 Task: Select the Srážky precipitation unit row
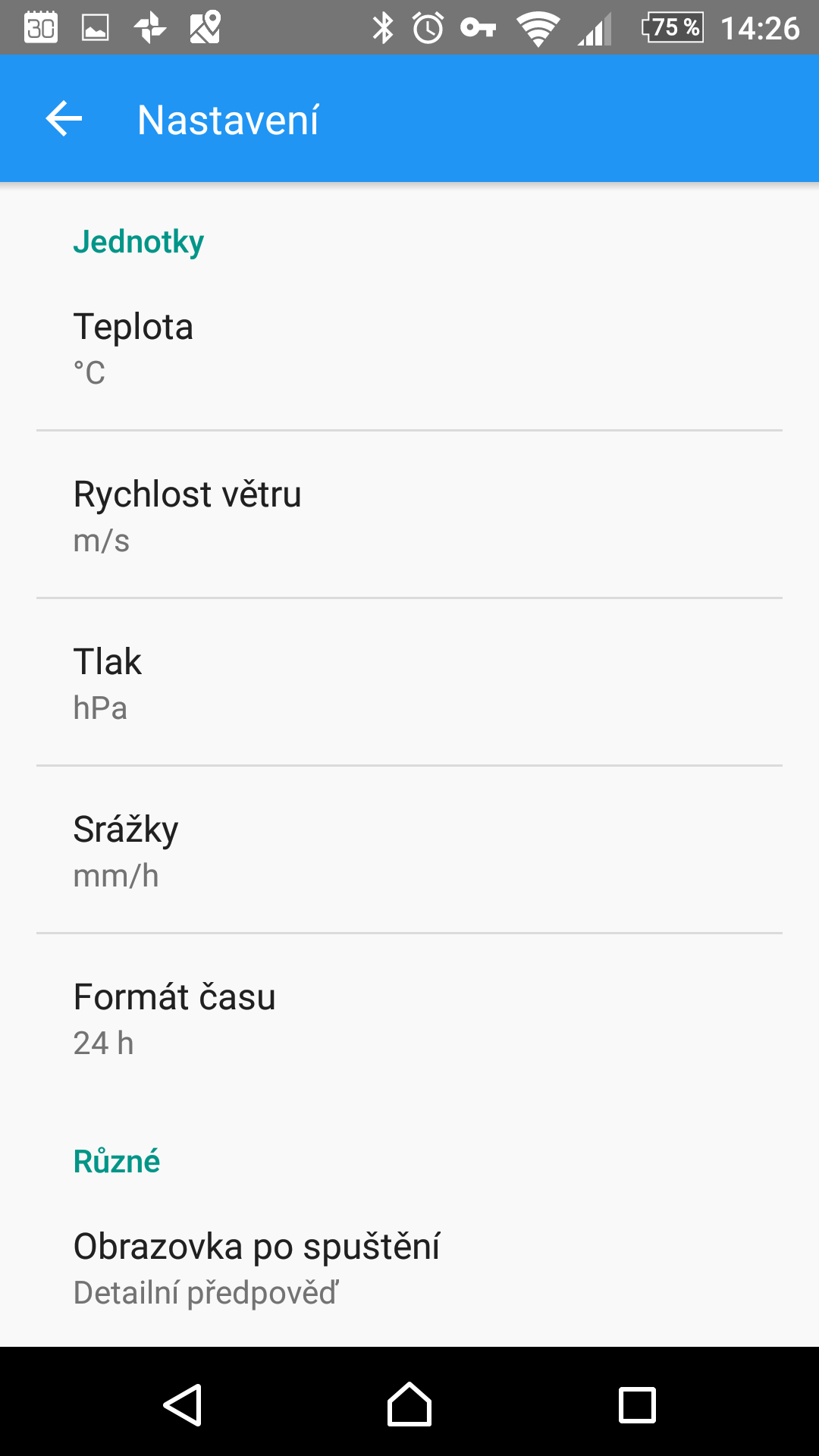click(x=409, y=850)
